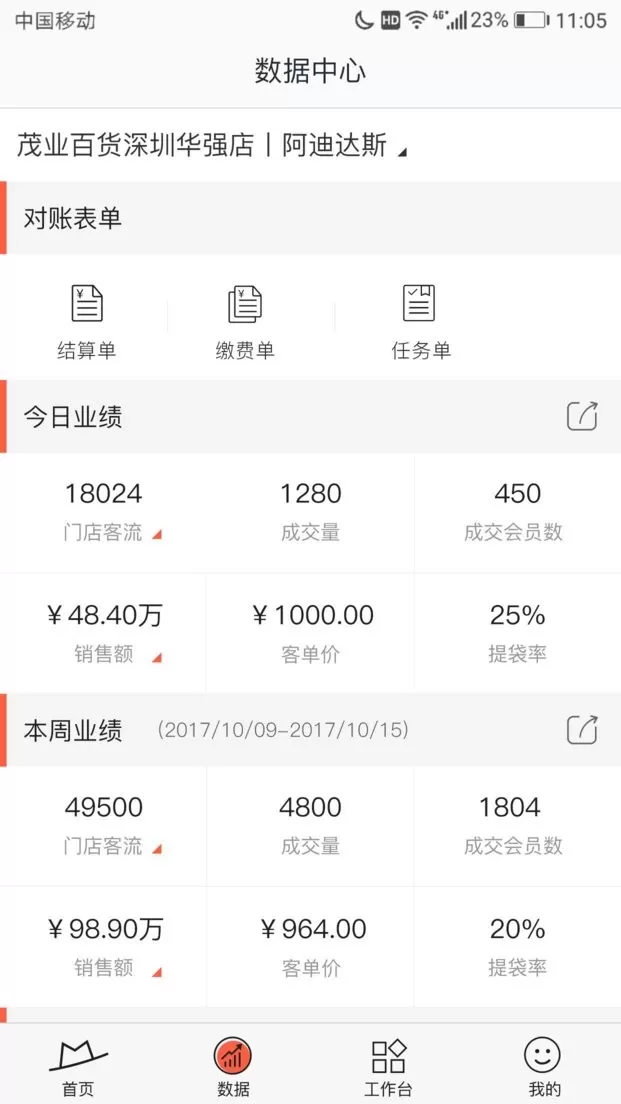Image resolution: width=621 pixels, height=1104 pixels.
Task: Share 本周业绩 via its share icon
Action: point(582,729)
